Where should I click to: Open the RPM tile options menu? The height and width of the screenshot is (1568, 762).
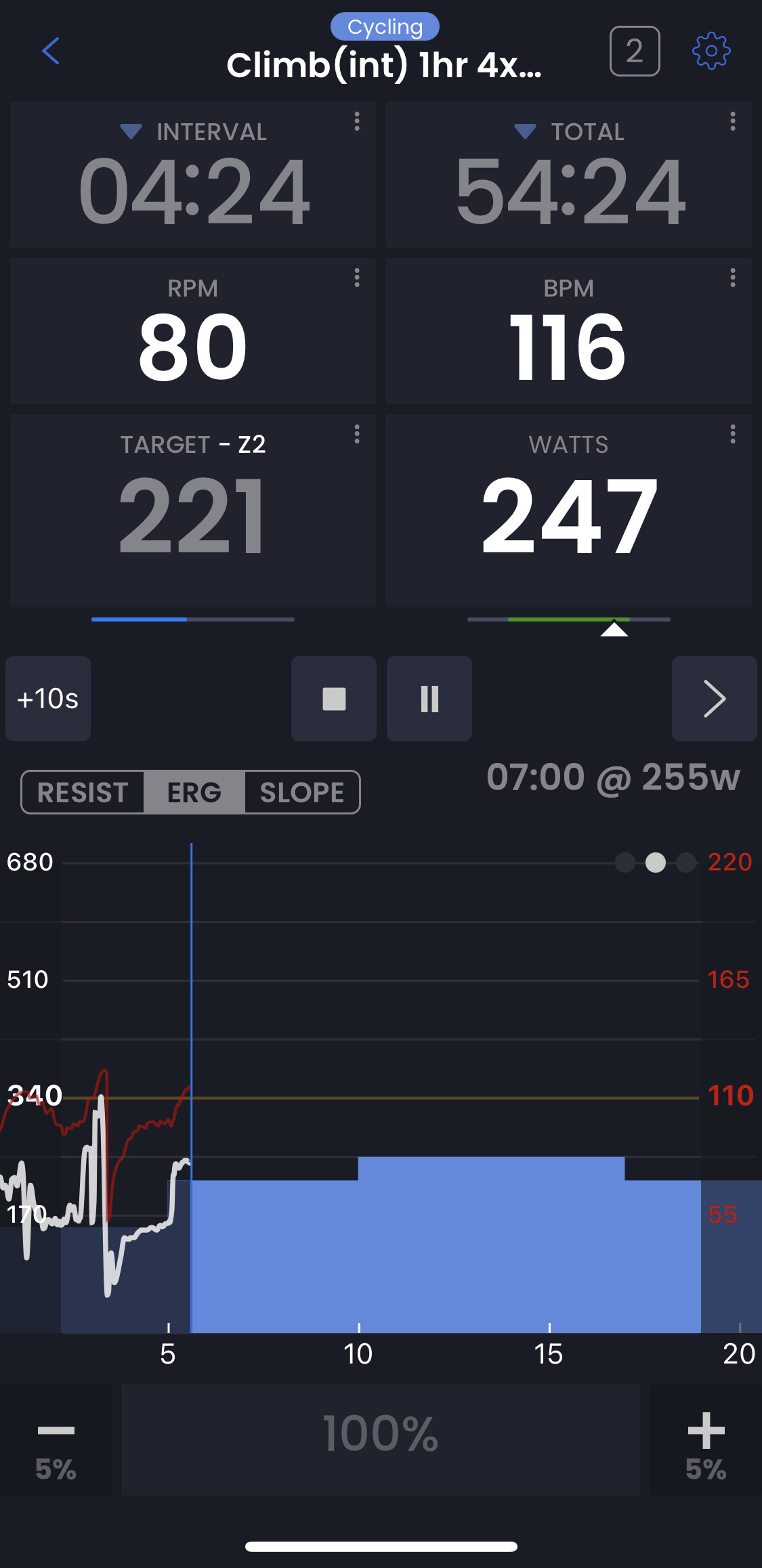click(x=357, y=278)
